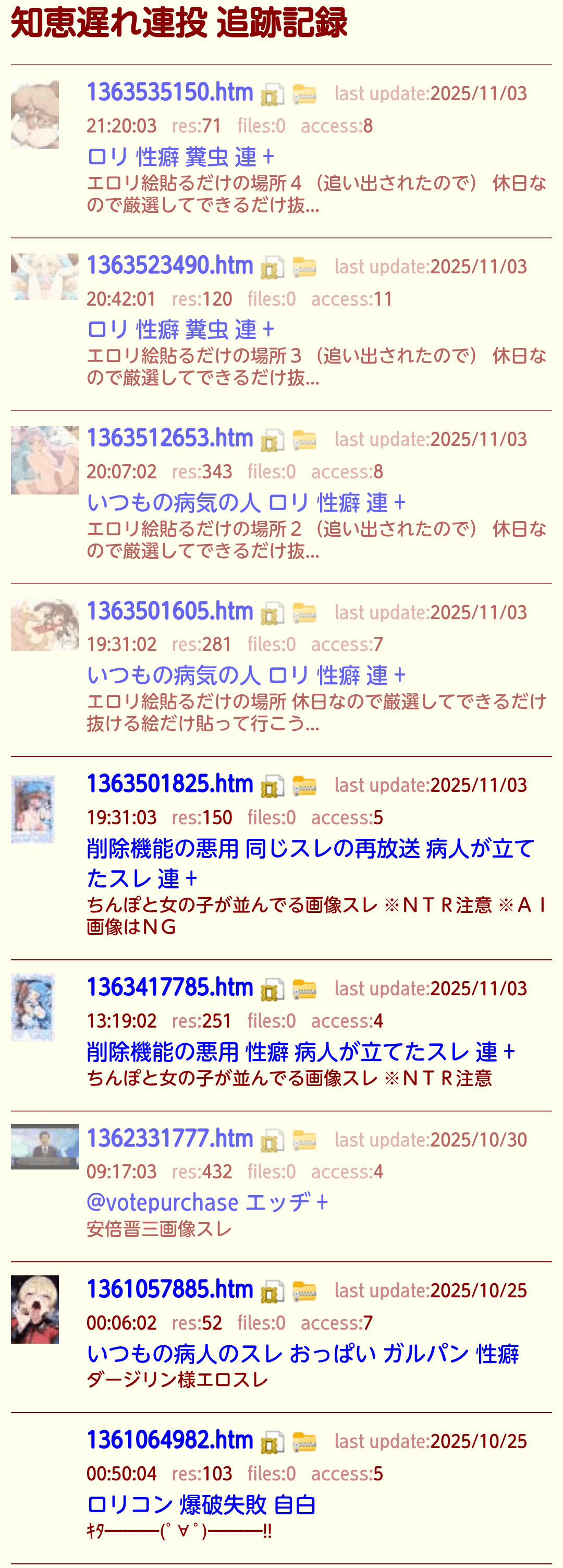Open the folder icon beside 1363523490.htm

[304, 267]
